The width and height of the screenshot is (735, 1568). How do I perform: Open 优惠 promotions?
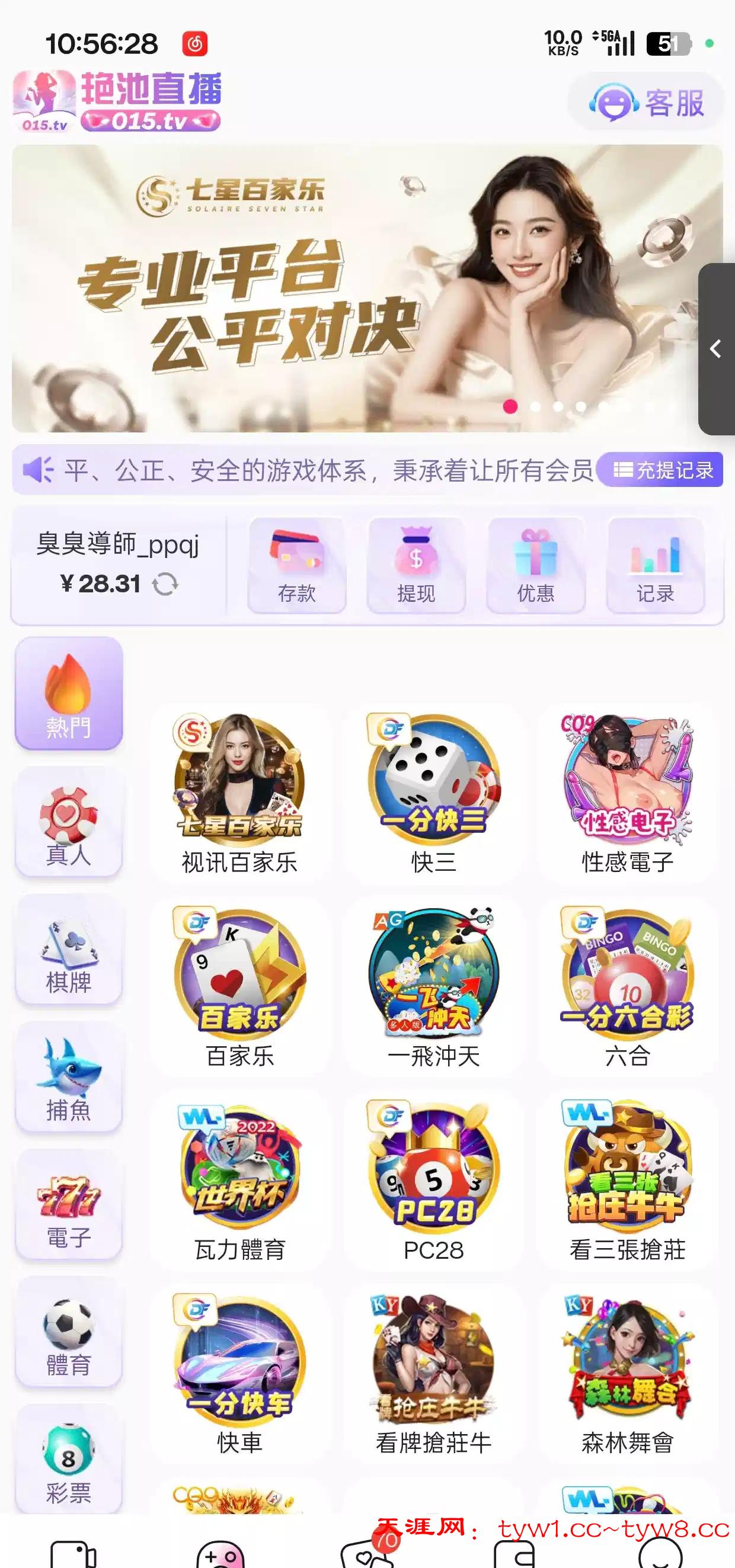coord(535,565)
